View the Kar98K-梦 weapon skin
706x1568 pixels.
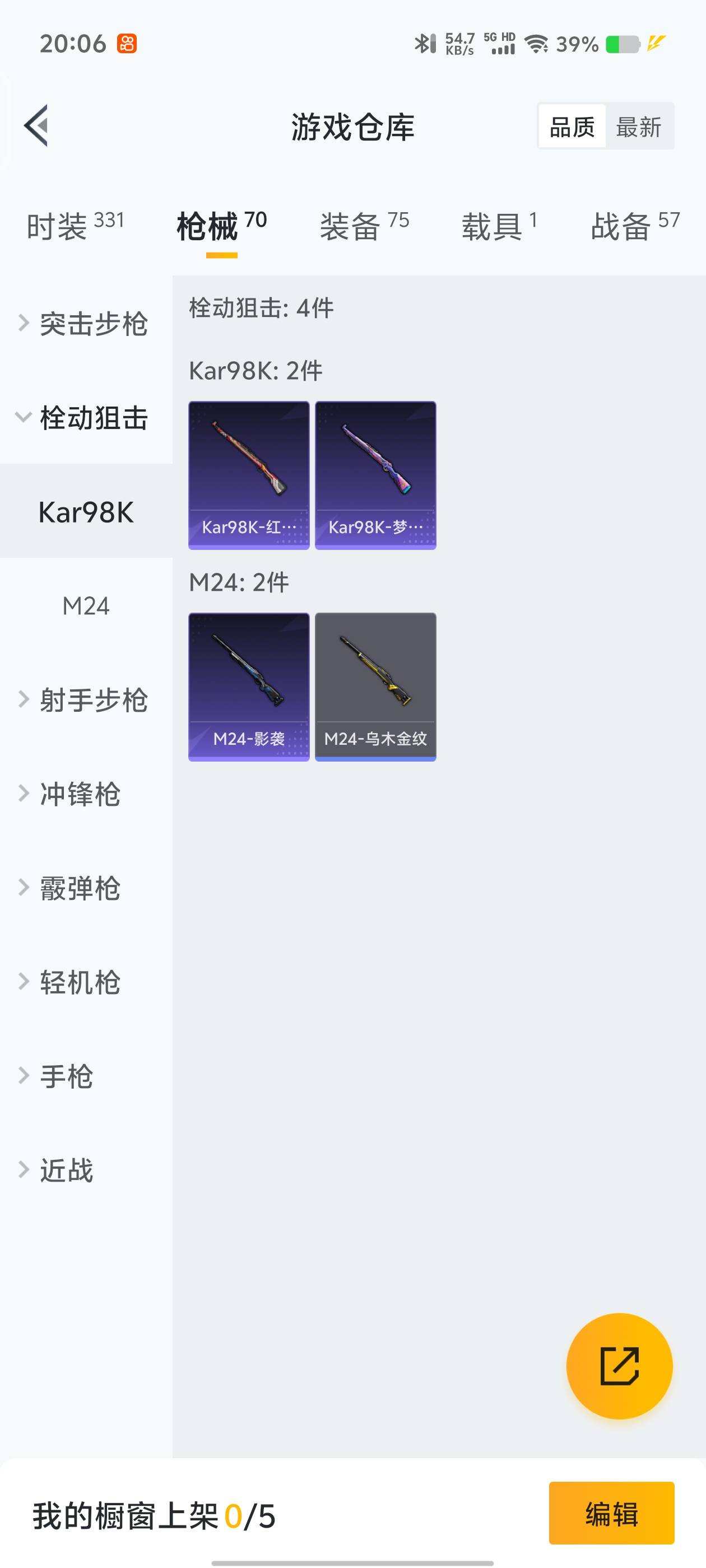[375, 475]
